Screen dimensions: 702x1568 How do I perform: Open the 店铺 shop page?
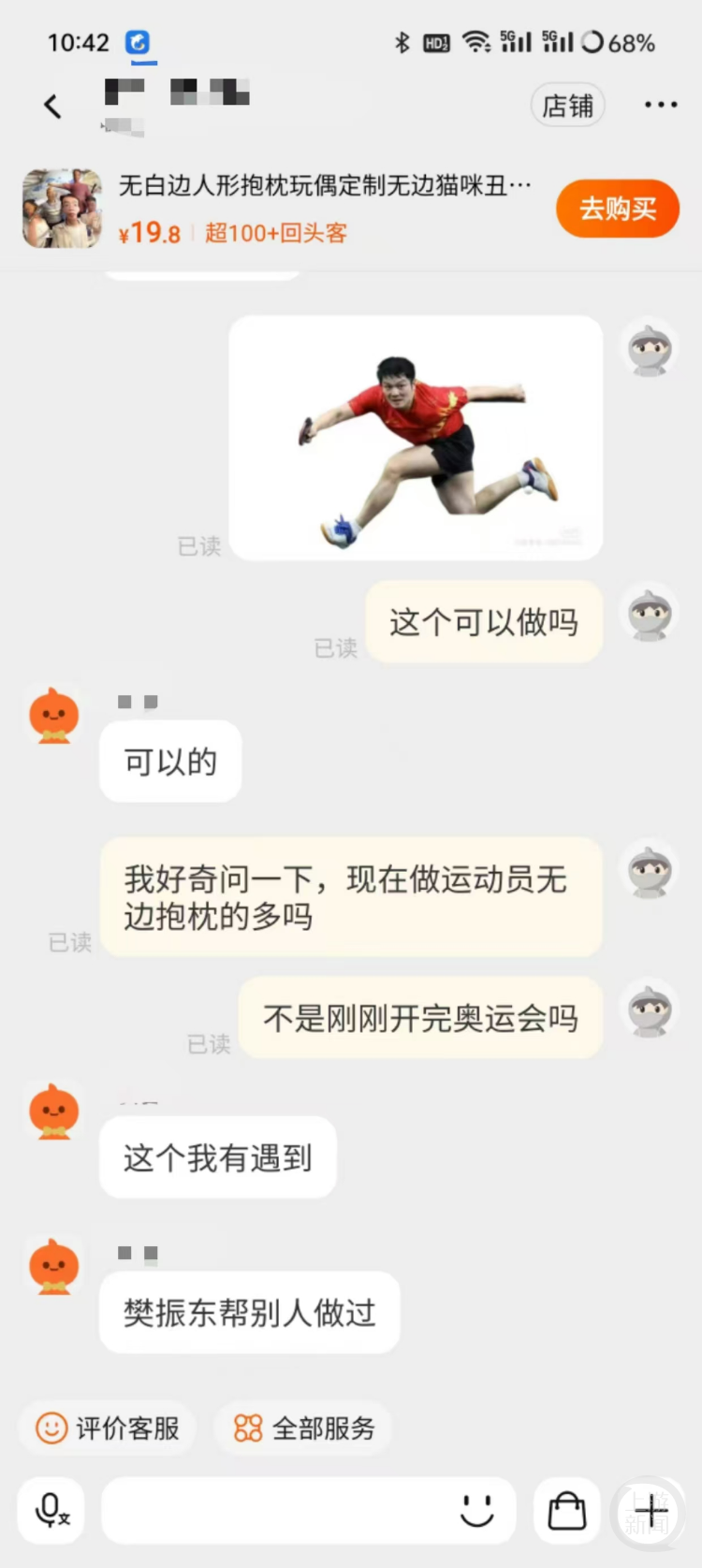567,106
